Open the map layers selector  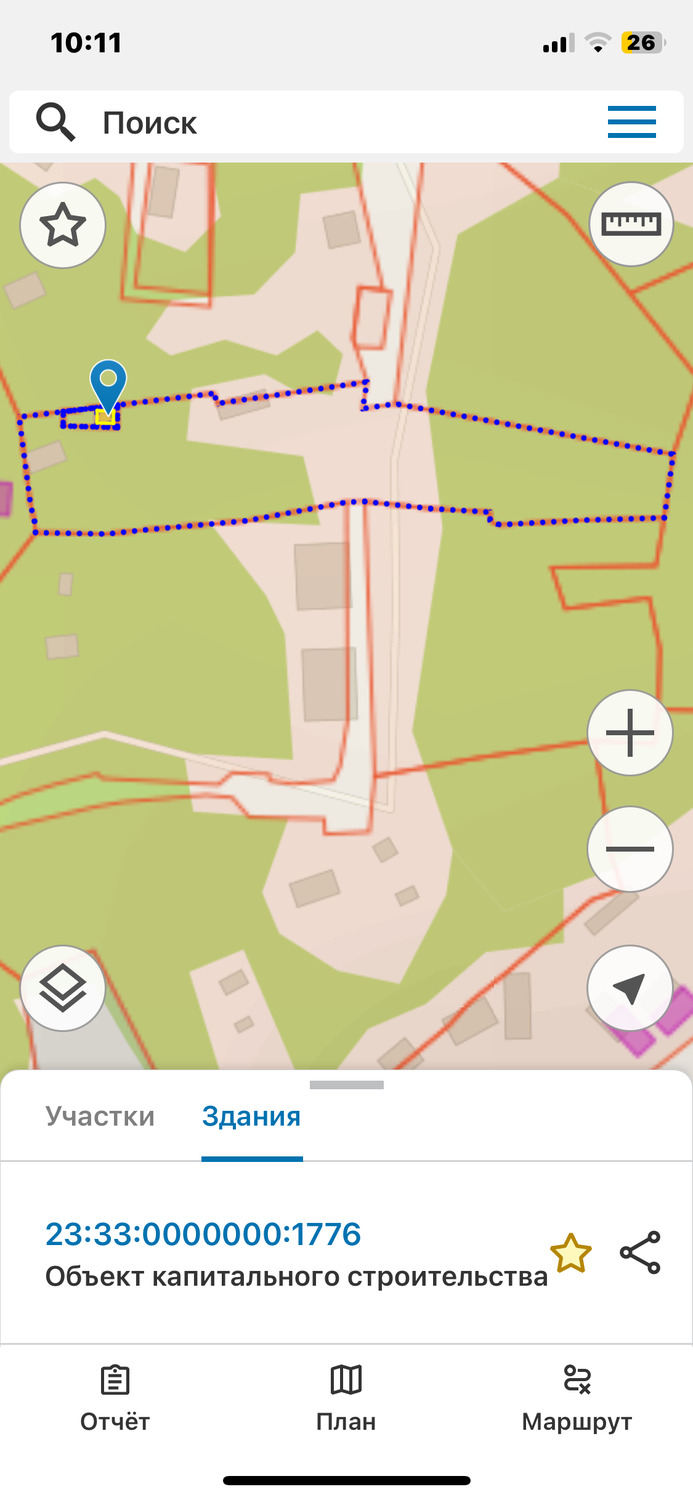point(63,989)
